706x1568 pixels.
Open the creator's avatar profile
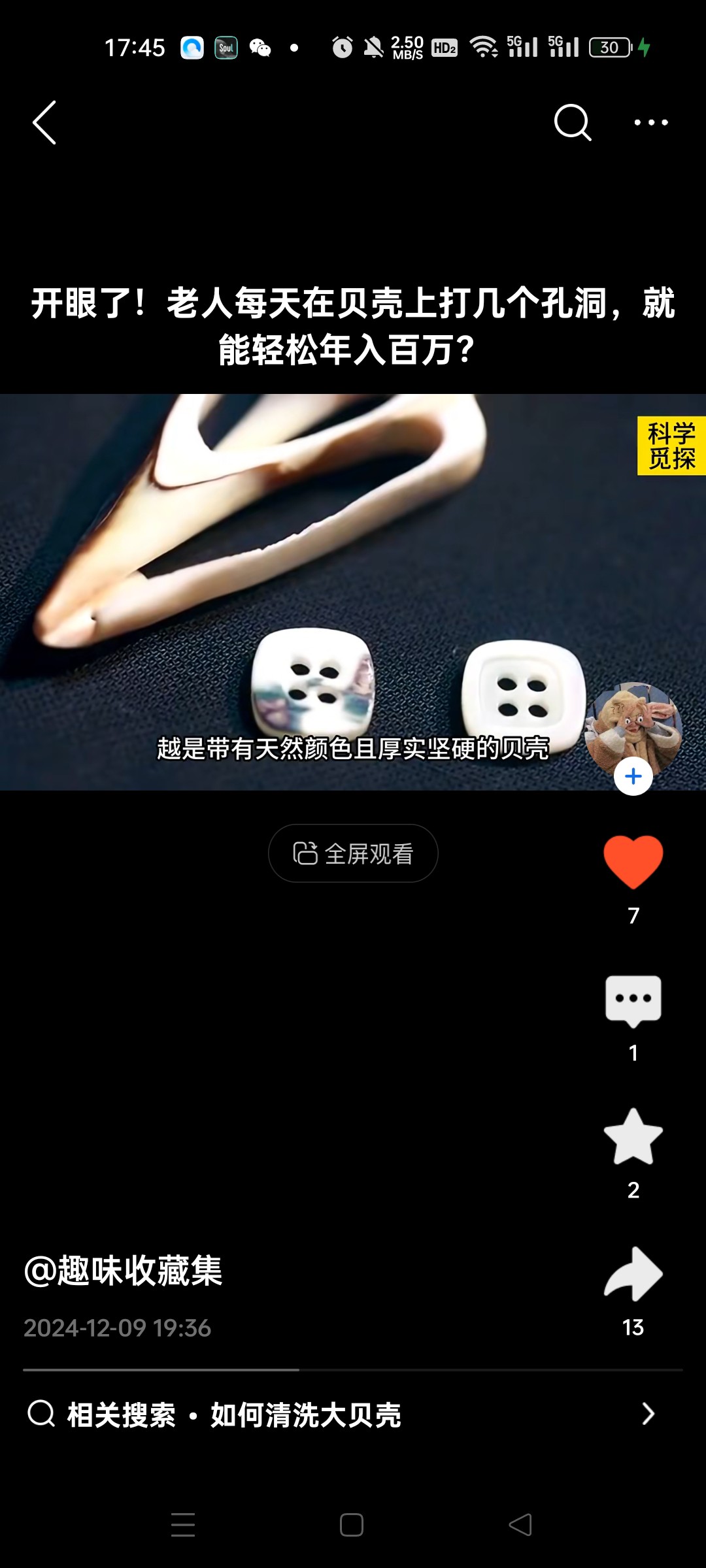coord(633,727)
